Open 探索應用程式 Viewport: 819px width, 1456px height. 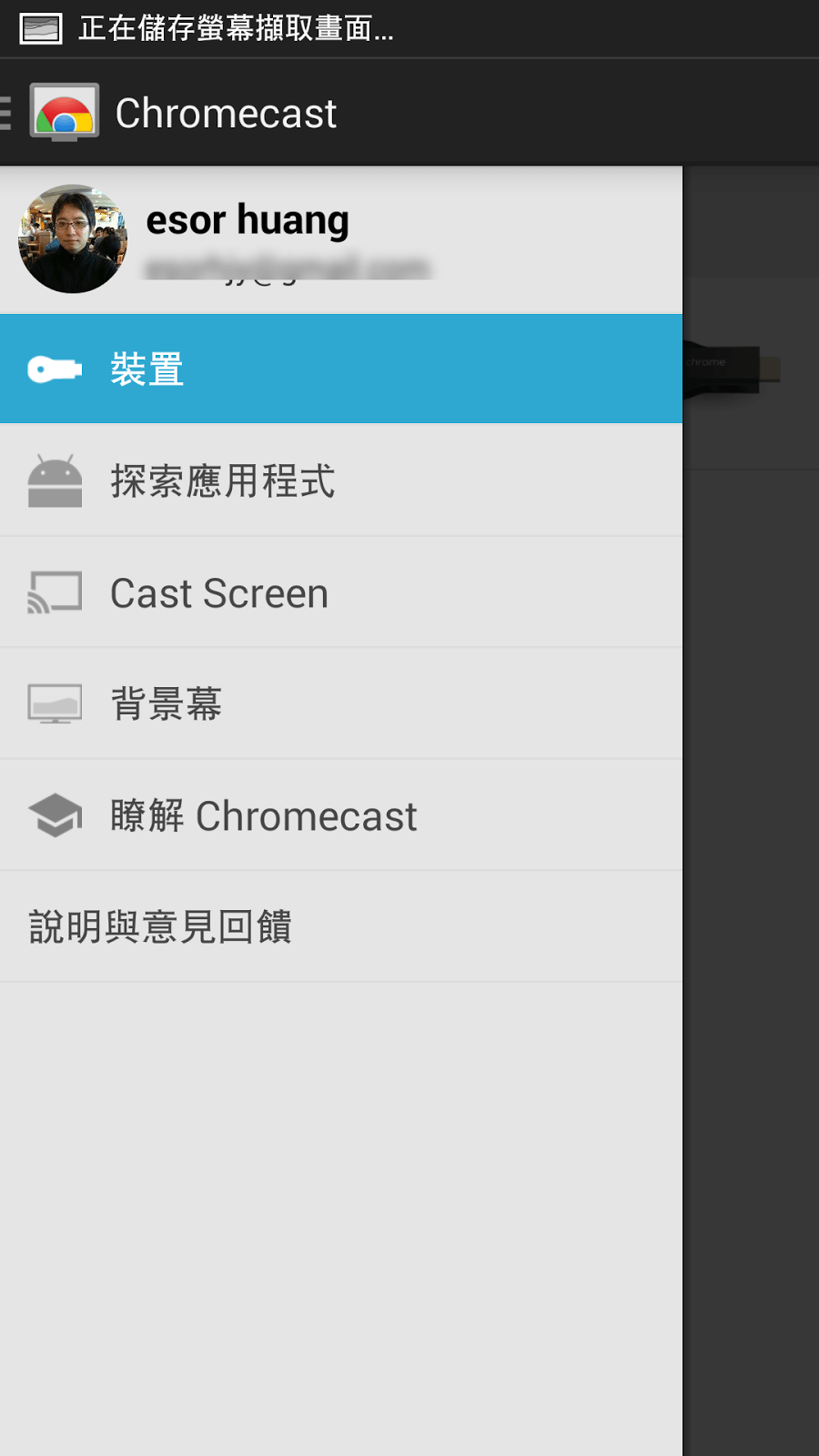tap(341, 480)
